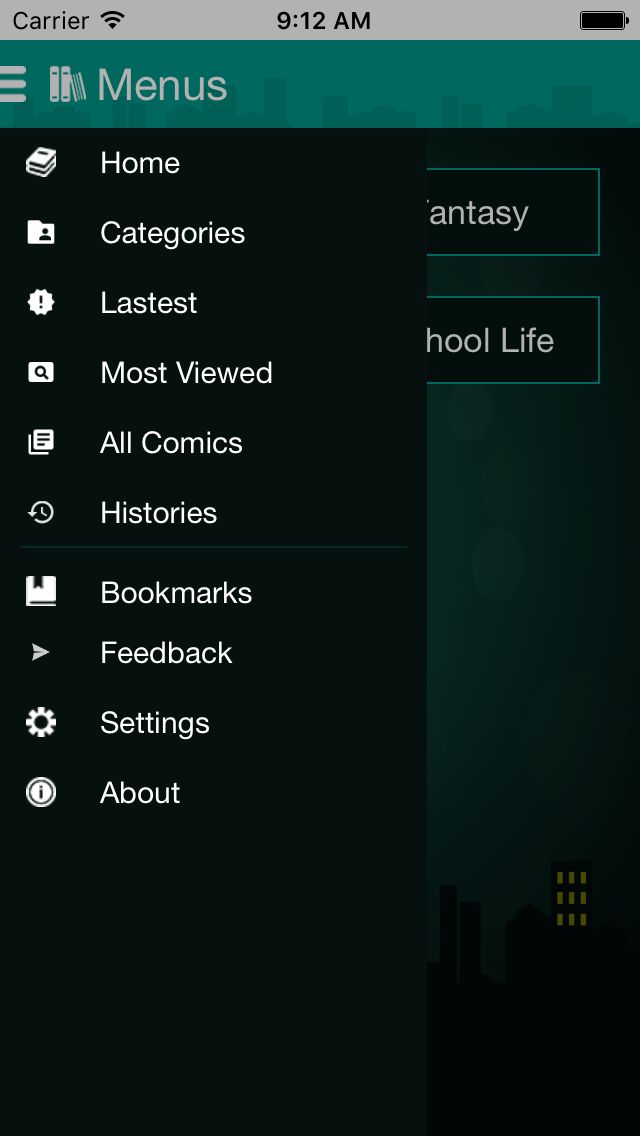Tap the Feedback menu item
This screenshot has height=1136, width=640.
(x=166, y=653)
